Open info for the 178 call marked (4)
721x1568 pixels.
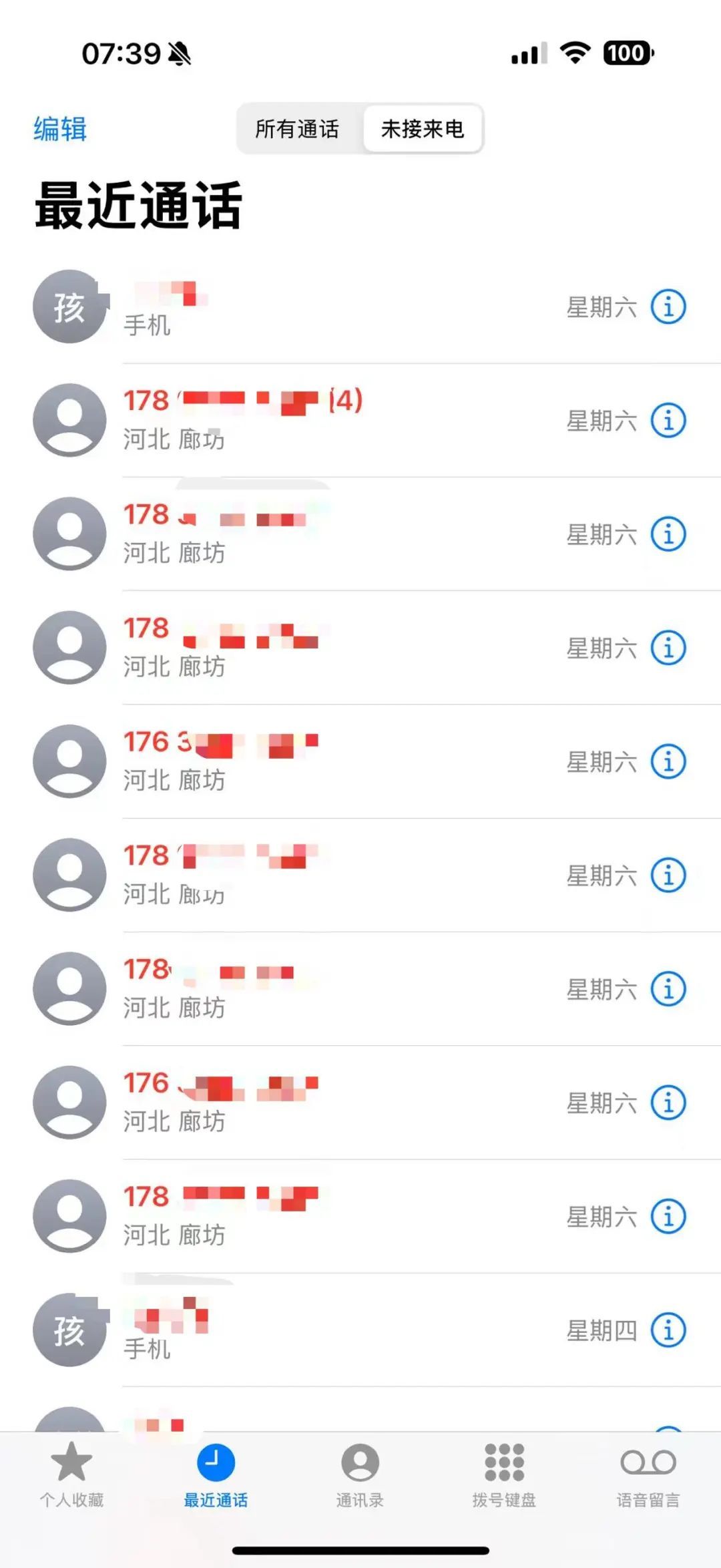668,421
